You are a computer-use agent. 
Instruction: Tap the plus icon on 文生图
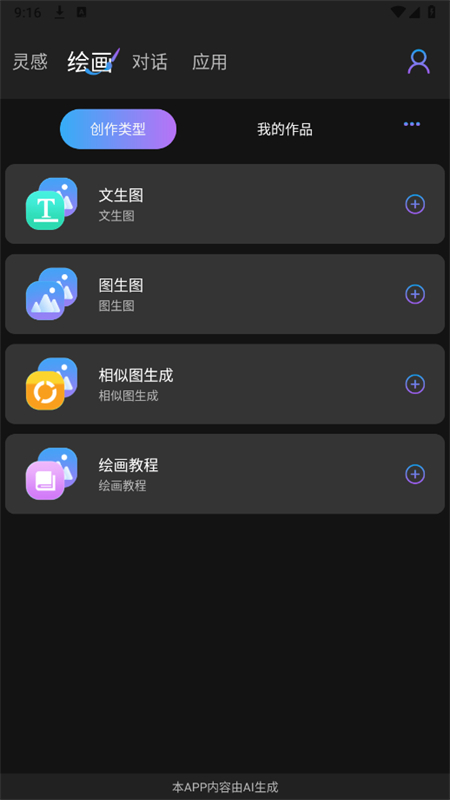coord(415,204)
